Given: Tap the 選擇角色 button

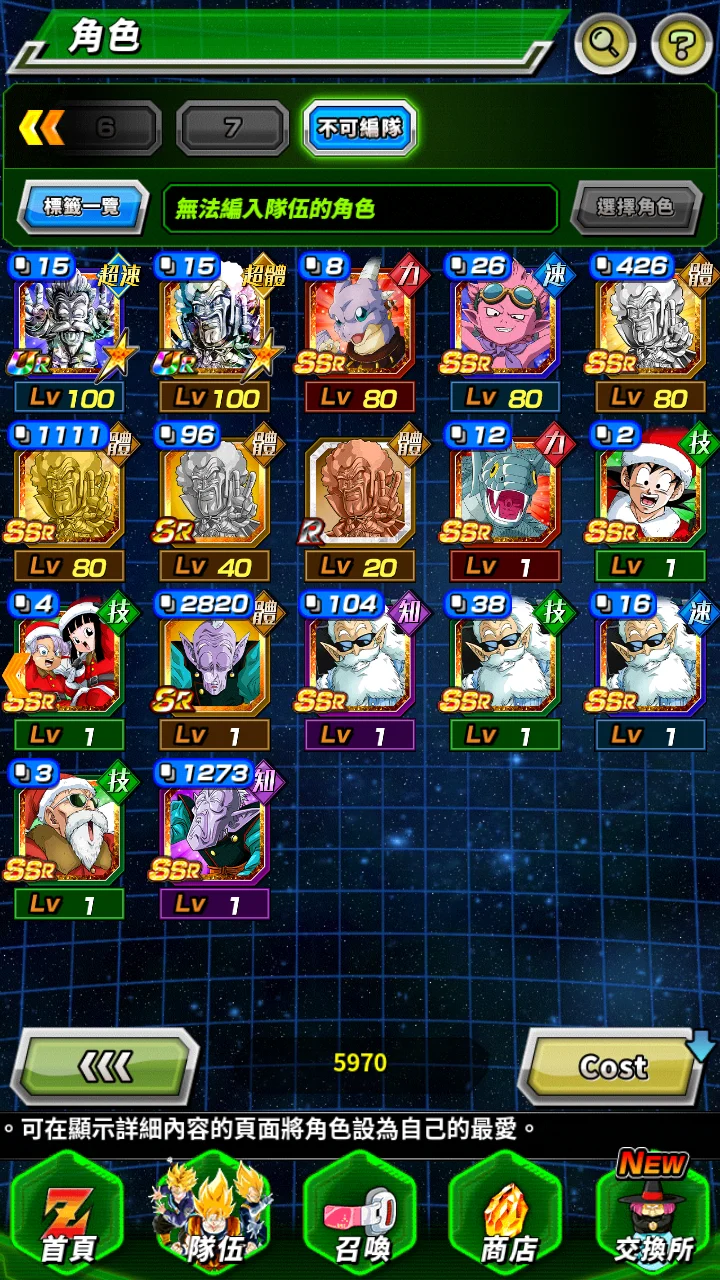Looking at the screenshot, I should click(x=636, y=208).
